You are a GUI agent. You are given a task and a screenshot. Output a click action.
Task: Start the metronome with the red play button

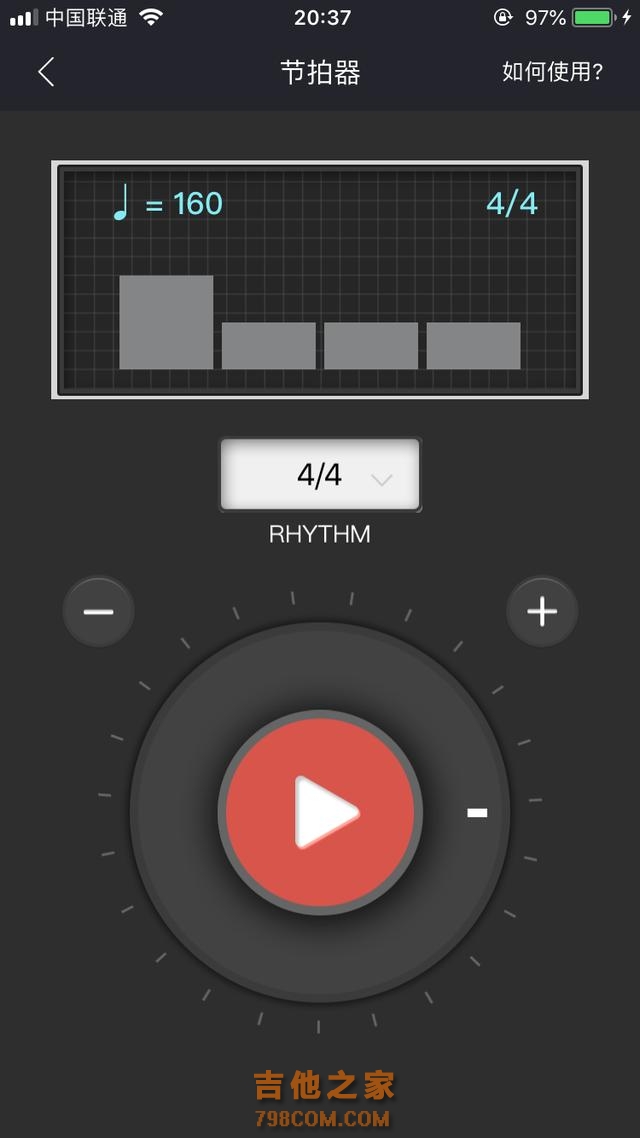tap(320, 812)
